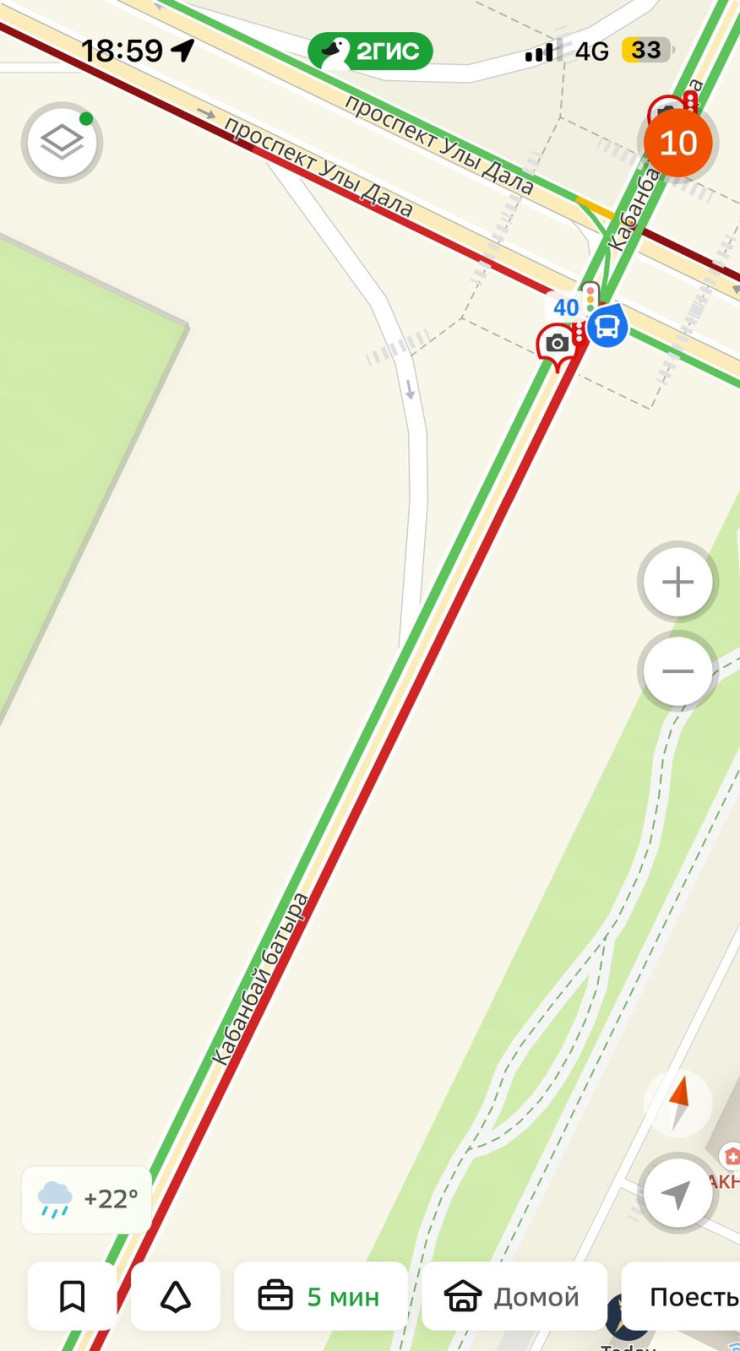
Task: Open saved bookmarks
Action: point(72,1297)
